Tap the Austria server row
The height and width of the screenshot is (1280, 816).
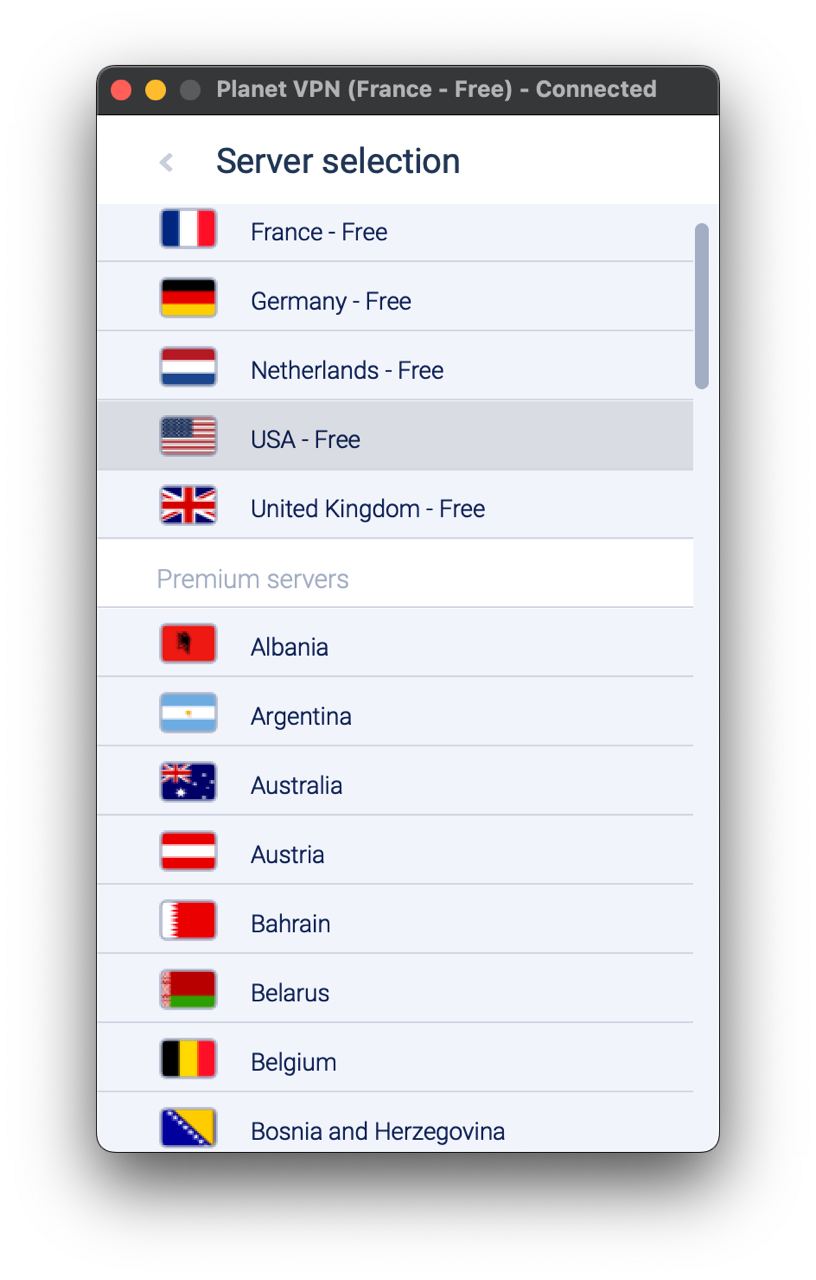tap(287, 854)
